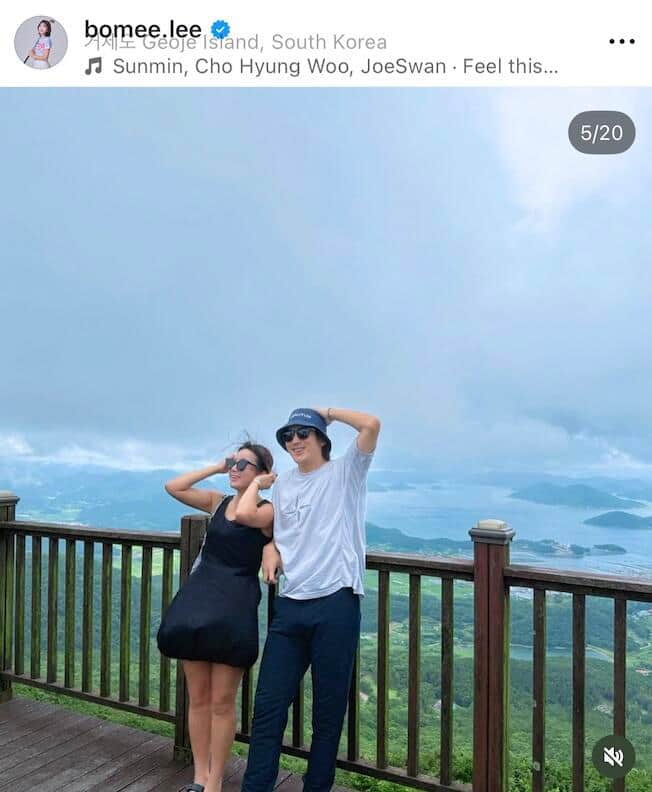Viewport: 652px width, 792px height.
Task: Unmute the post's sound
Action: tap(613, 757)
